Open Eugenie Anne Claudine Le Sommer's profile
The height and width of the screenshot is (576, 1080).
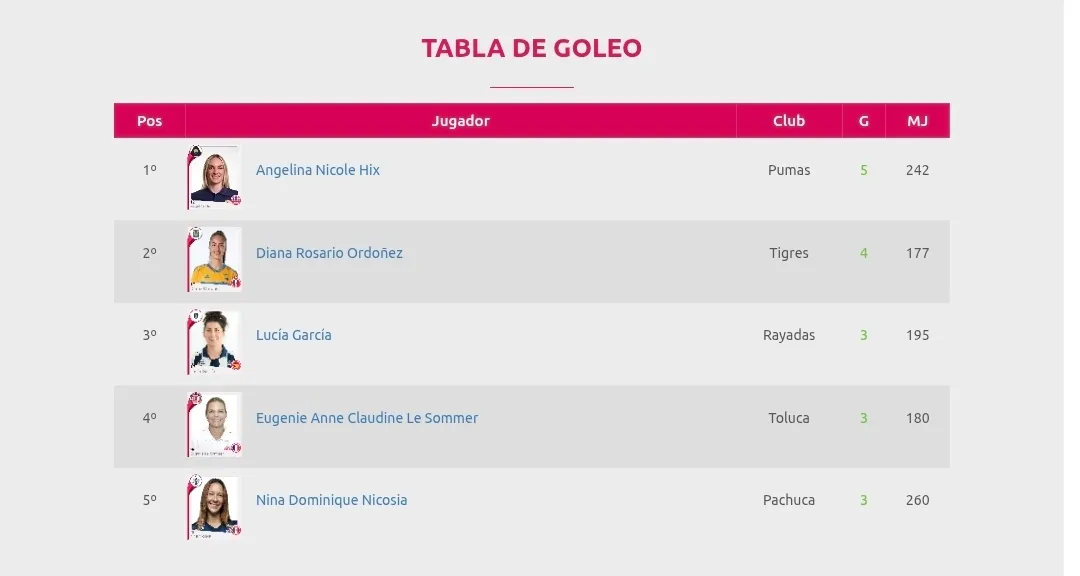366,418
